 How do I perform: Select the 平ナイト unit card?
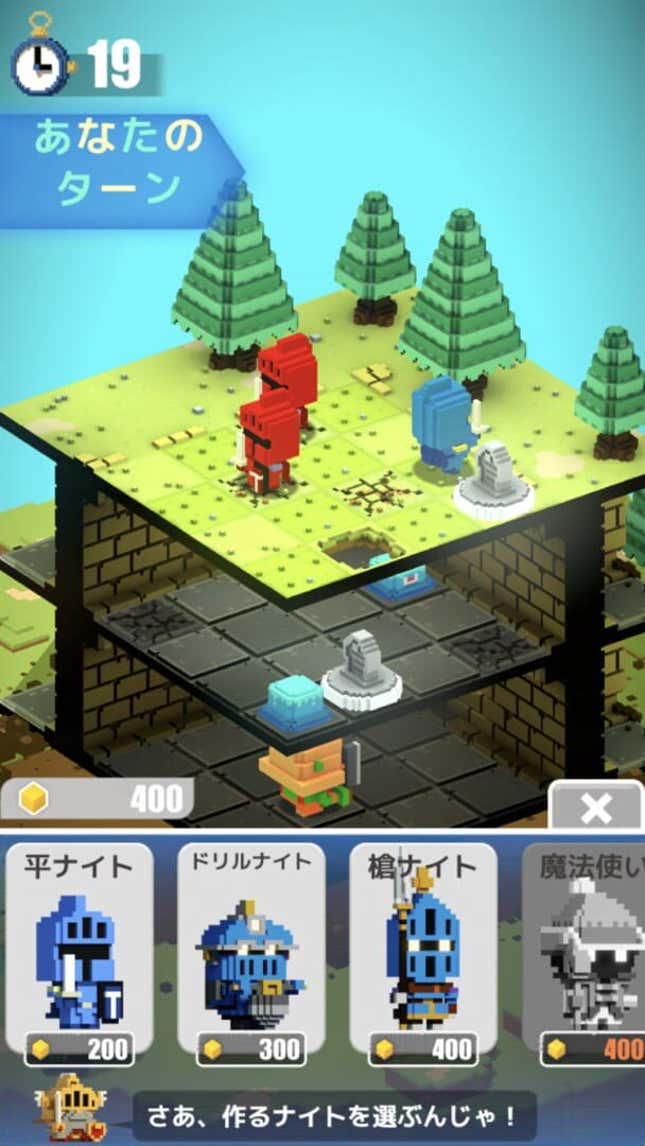coord(79,955)
